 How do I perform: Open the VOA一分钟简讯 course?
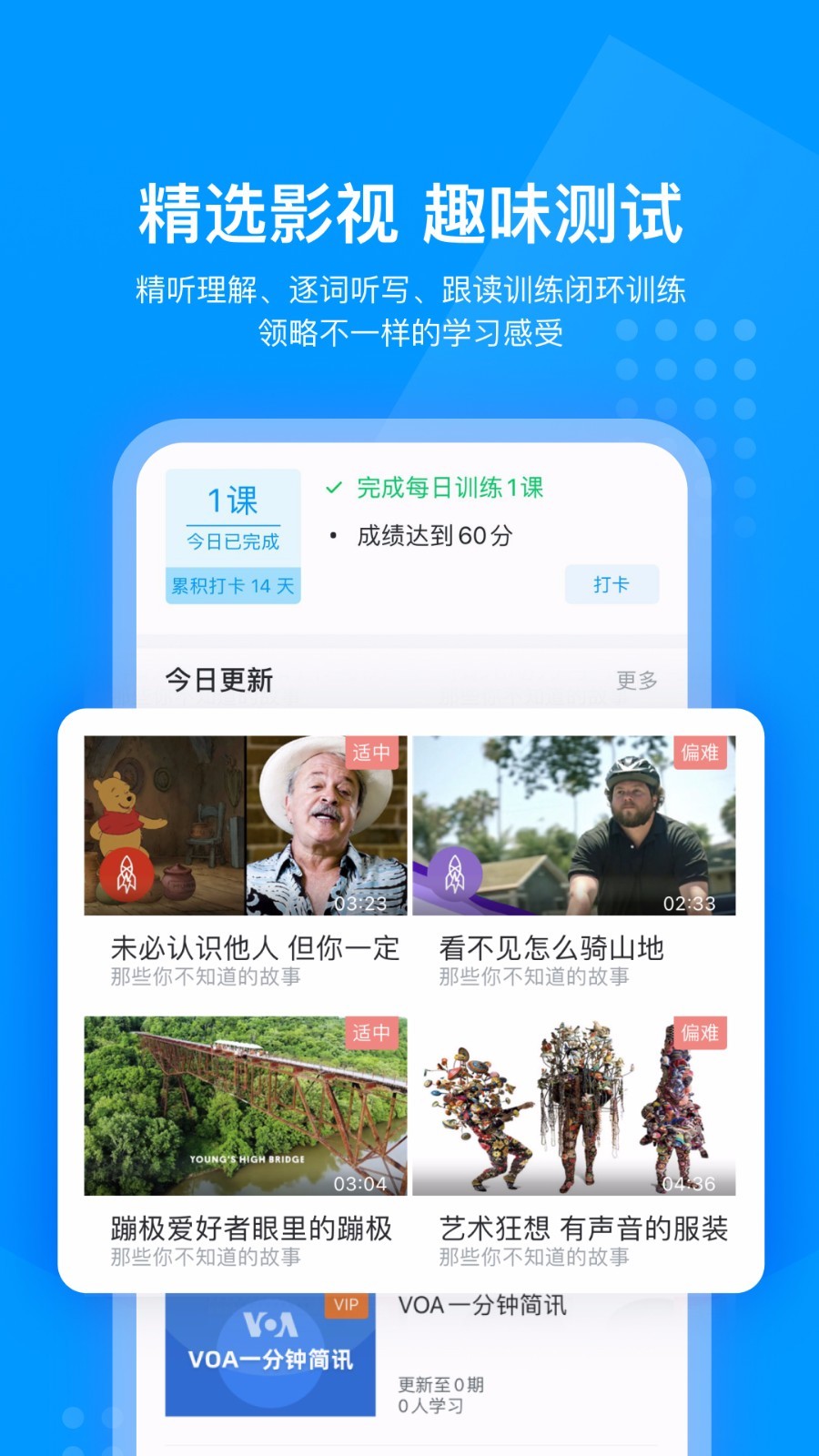tap(483, 1305)
